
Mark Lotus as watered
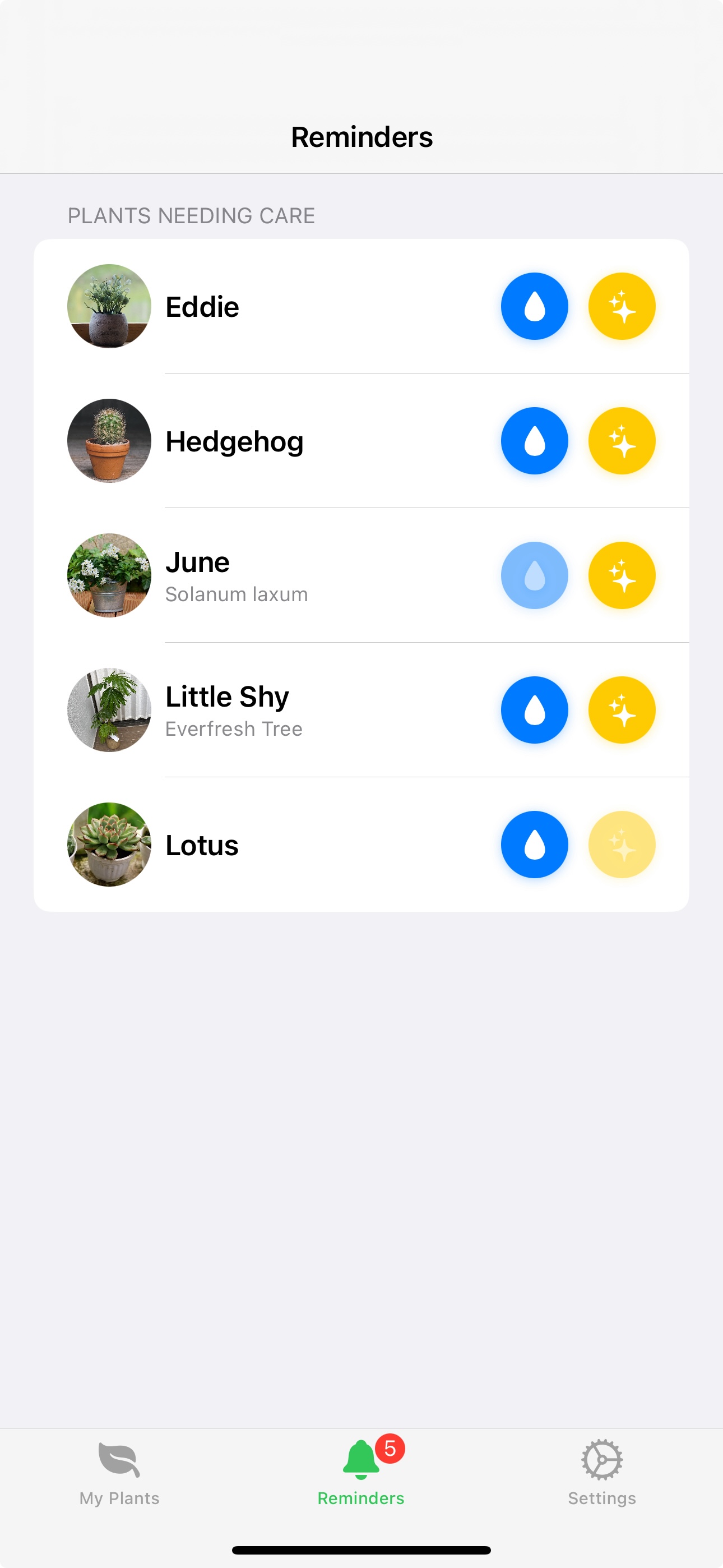534,844
